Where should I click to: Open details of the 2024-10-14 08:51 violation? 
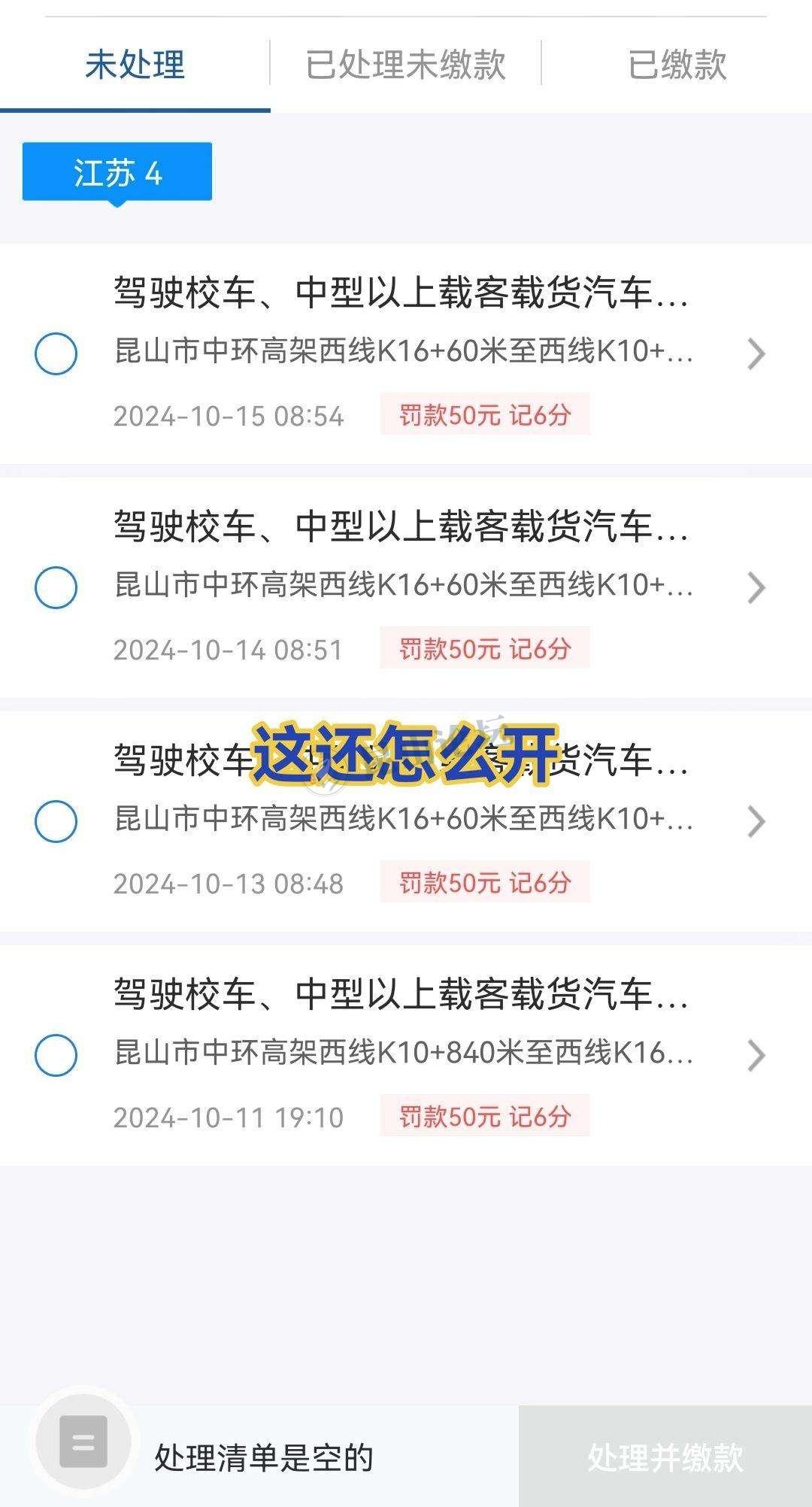756,587
